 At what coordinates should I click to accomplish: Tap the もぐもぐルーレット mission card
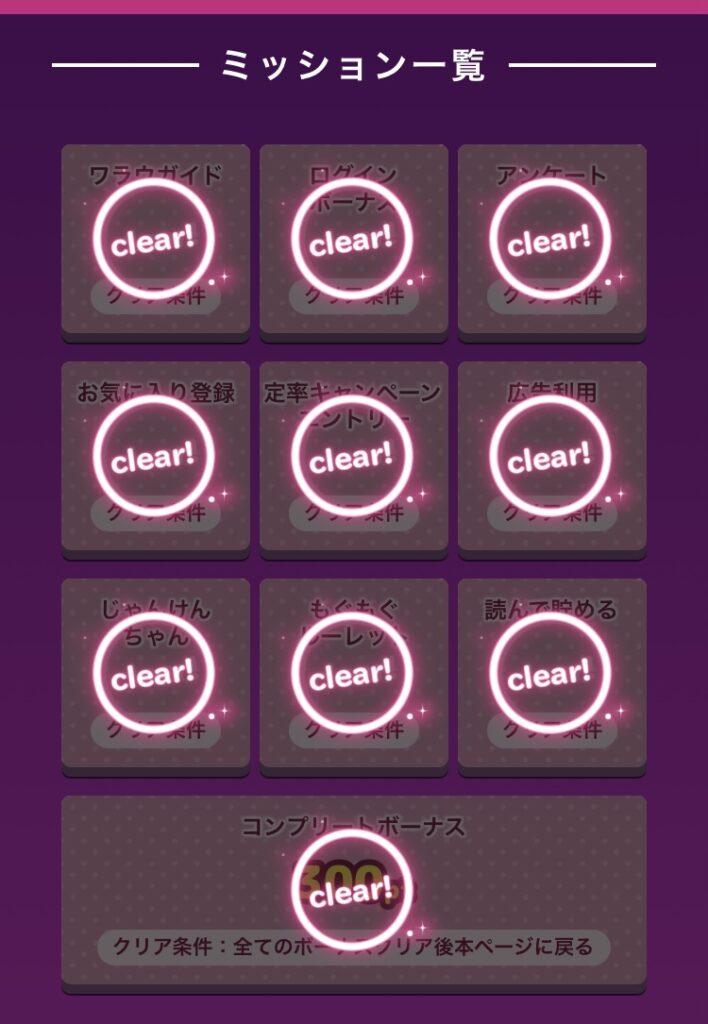pos(353,674)
